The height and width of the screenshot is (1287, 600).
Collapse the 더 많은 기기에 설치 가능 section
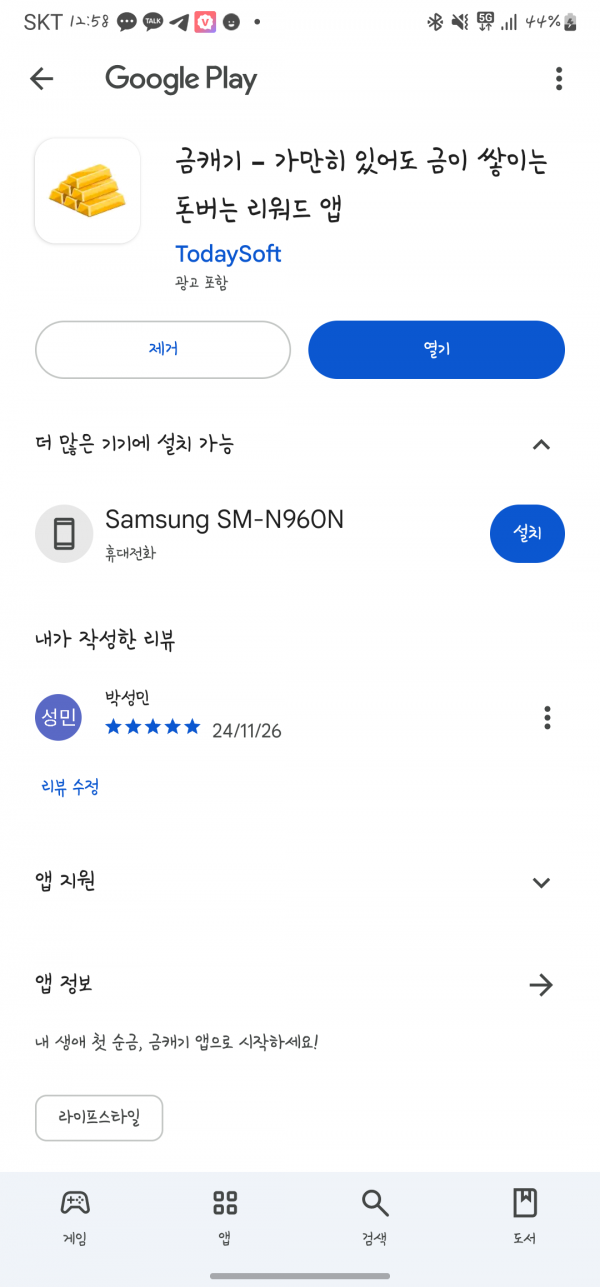(541, 445)
